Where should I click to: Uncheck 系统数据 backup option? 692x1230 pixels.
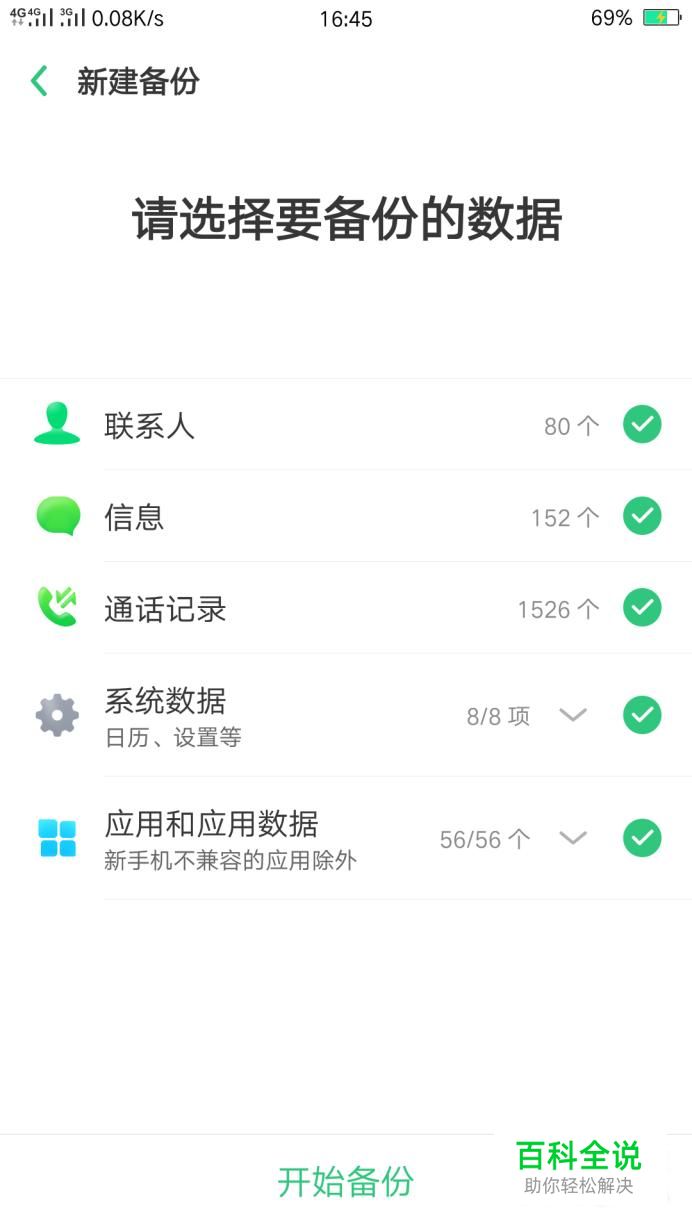642,715
